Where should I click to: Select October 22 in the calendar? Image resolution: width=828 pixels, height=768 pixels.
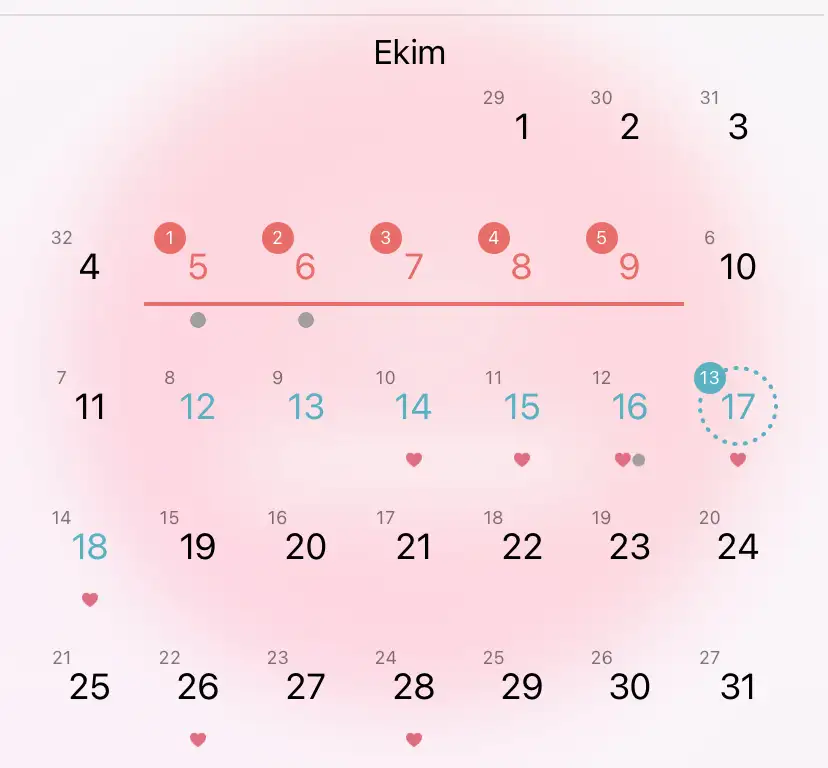tap(522, 547)
